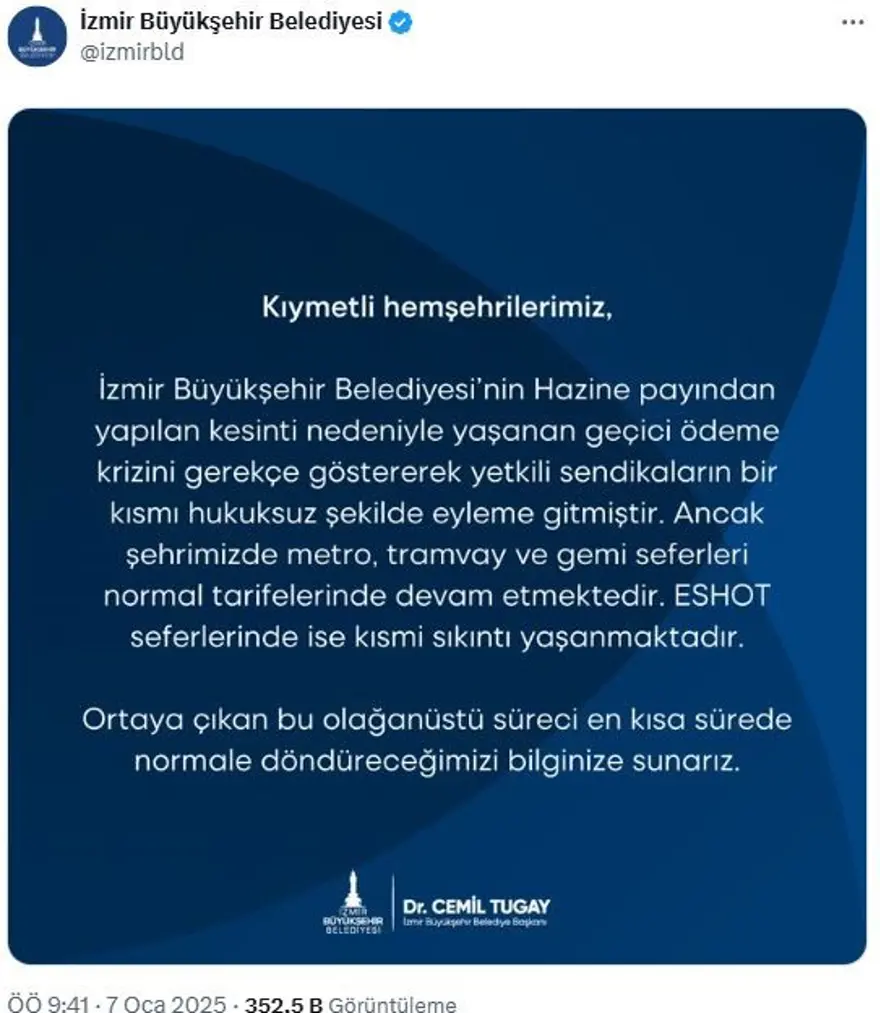View the attached announcement image full screen
The image size is (880, 1013).
coord(437,536)
